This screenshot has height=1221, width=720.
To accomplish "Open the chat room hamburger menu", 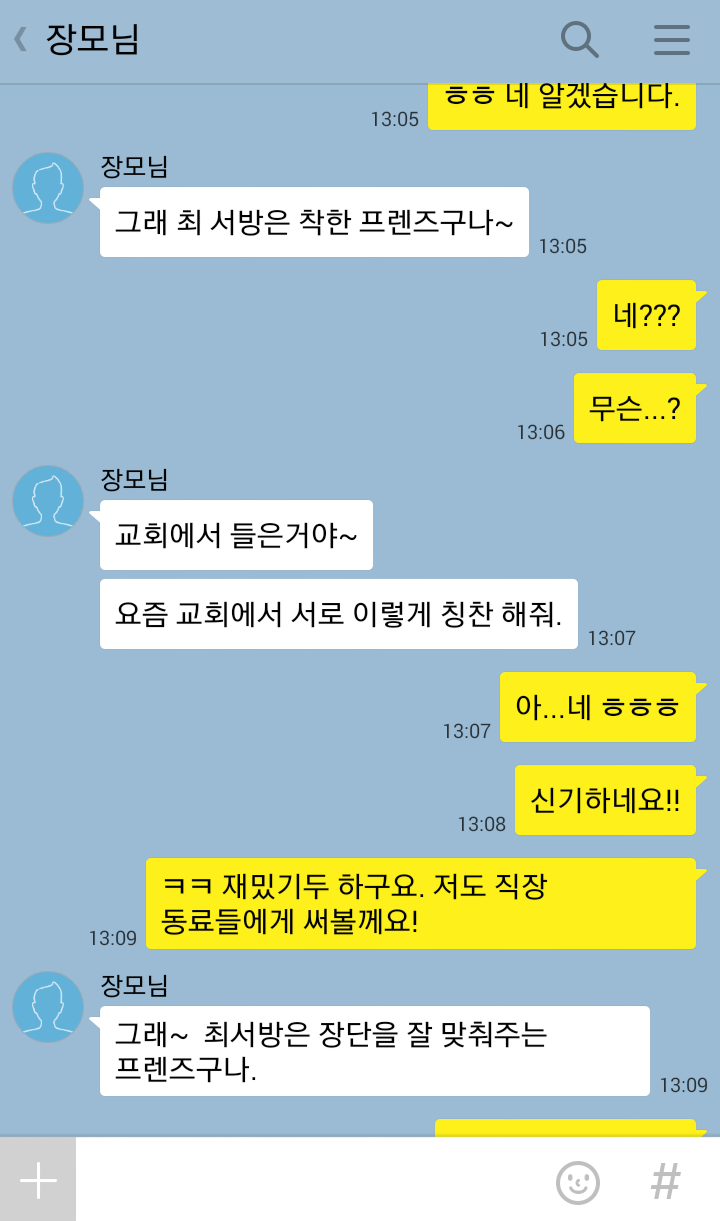I will (672, 40).
